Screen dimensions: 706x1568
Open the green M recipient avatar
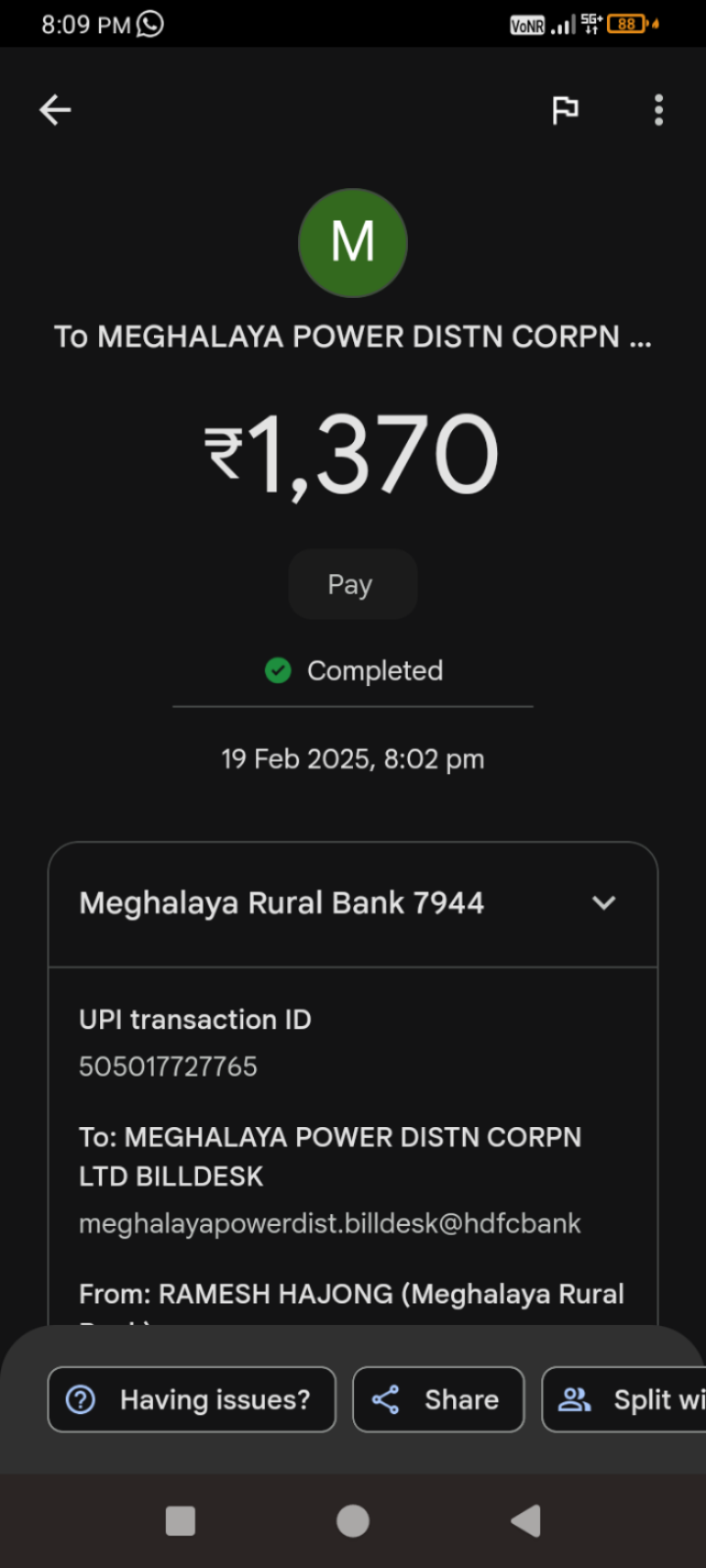[x=353, y=243]
